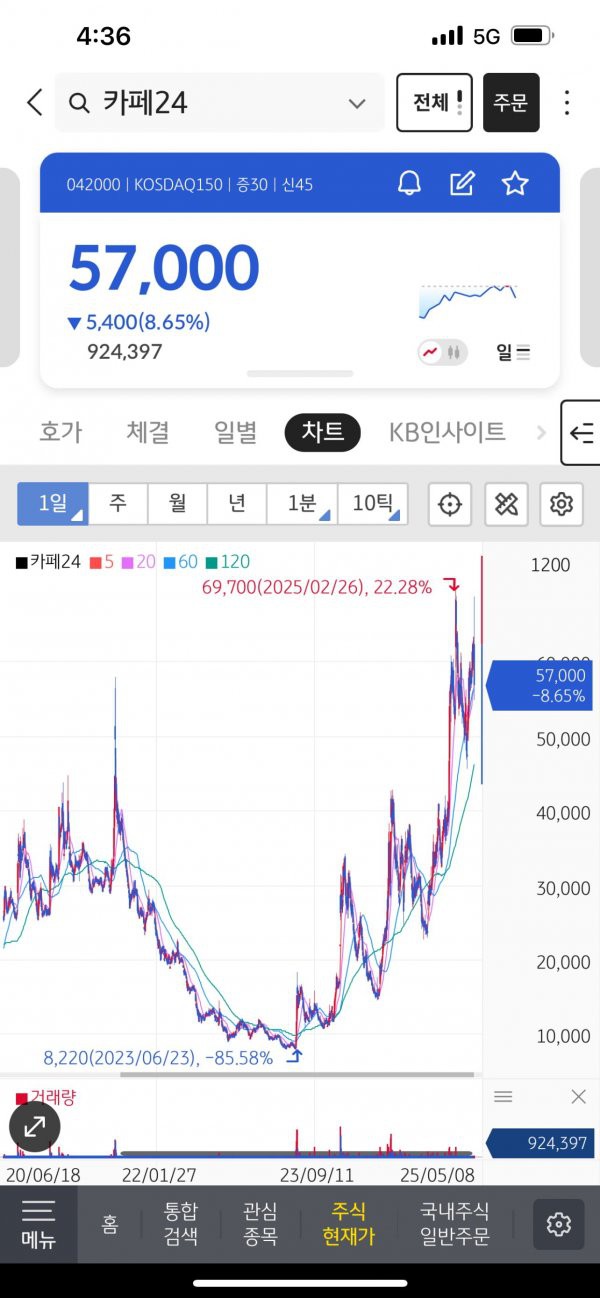Switch to the 일별 tab
The height and width of the screenshot is (1298, 600).
pyautogui.click(x=236, y=432)
